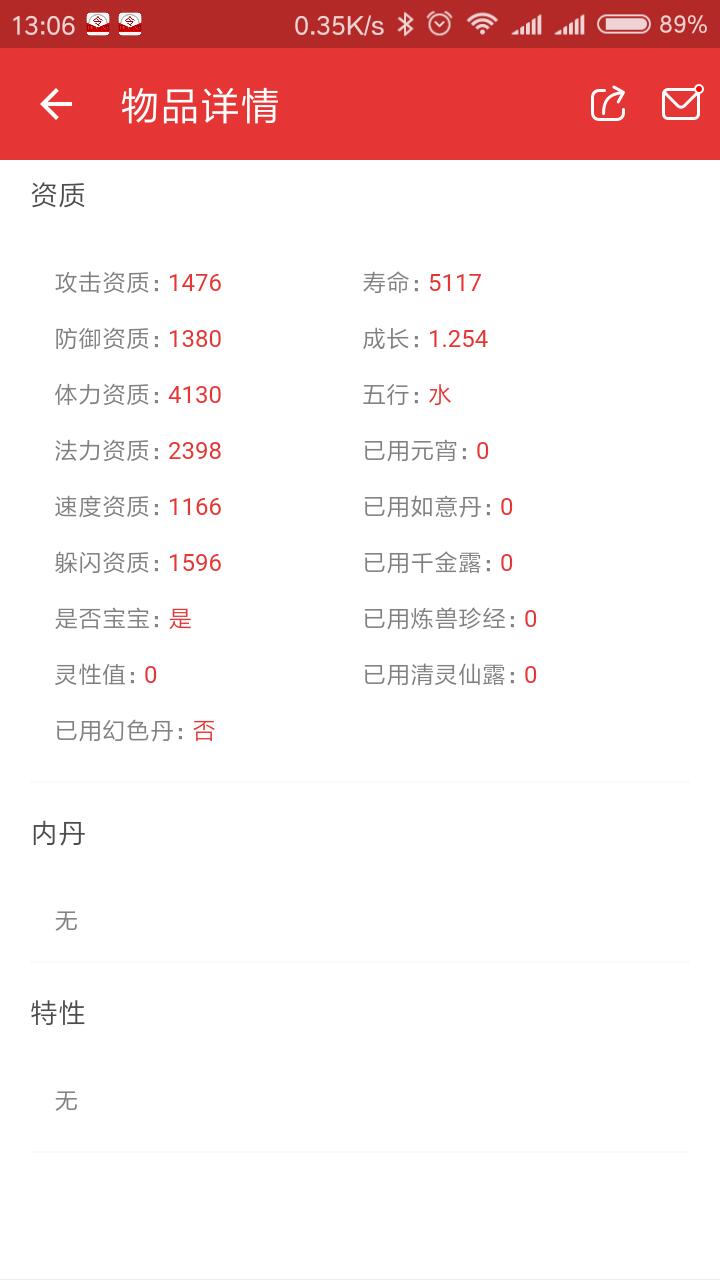Open the messages envelope icon
The width and height of the screenshot is (720, 1280).
coord(682,103)
